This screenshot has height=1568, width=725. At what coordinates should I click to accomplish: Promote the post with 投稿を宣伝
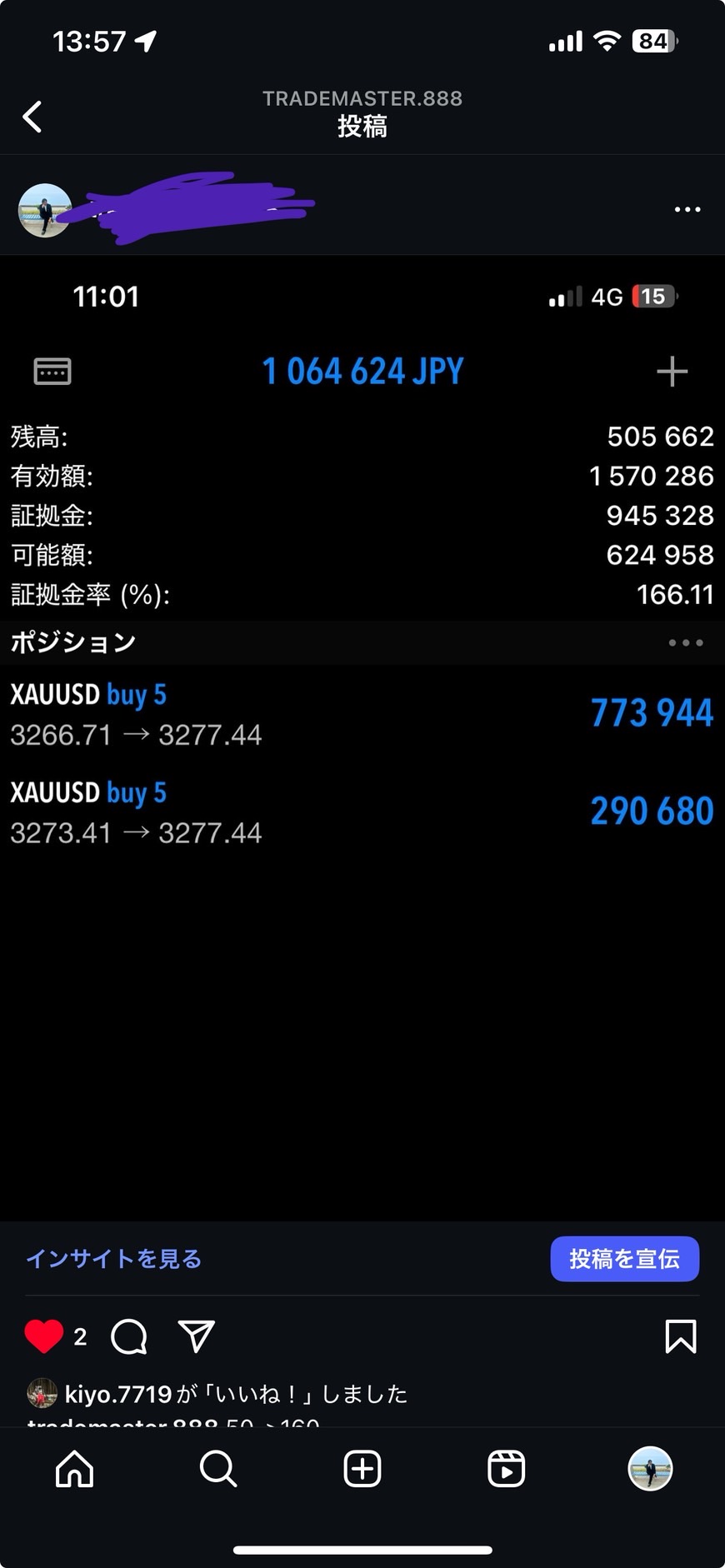click(624, 1258)
